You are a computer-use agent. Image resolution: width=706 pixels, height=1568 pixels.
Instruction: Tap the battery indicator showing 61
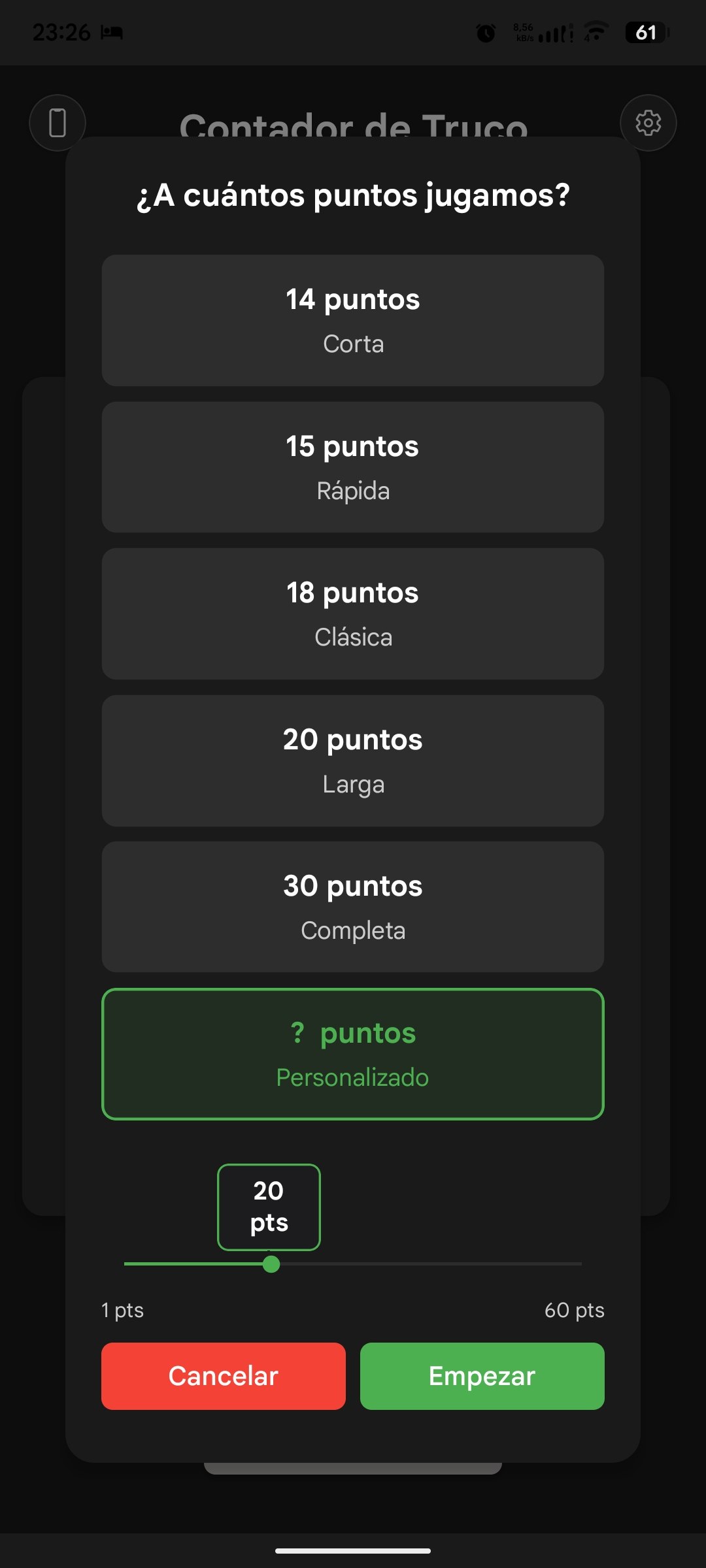tap(646, 32)
